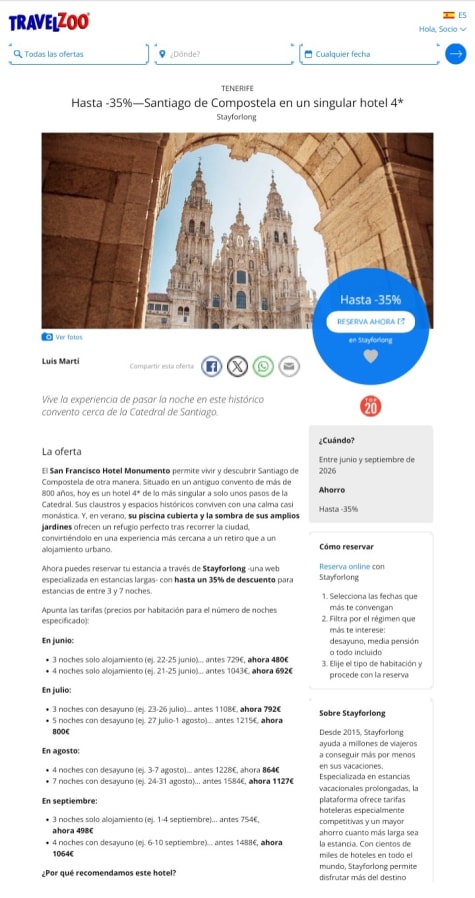Expand the Hola, Socio account menu
This screenshot has height=898, width=475.
coord(442,29)
